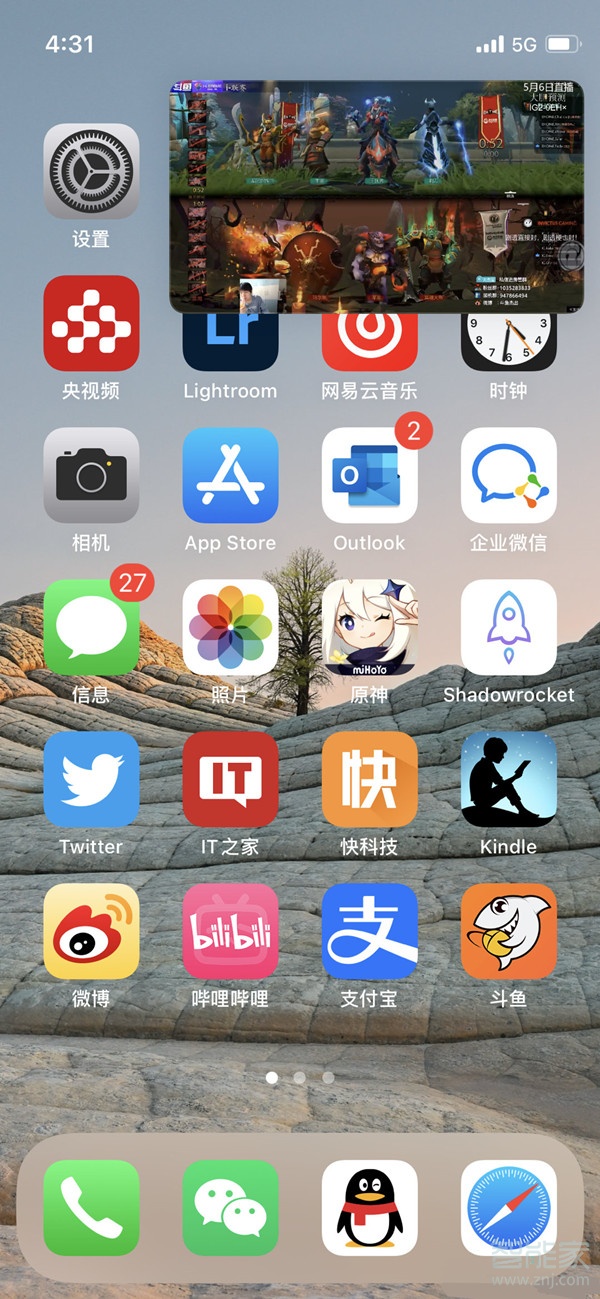The height and width of the screenshot is (1299, 600).
Task: Launch the bilibili app (哔哩哔哩)
Action: point(230,931)
